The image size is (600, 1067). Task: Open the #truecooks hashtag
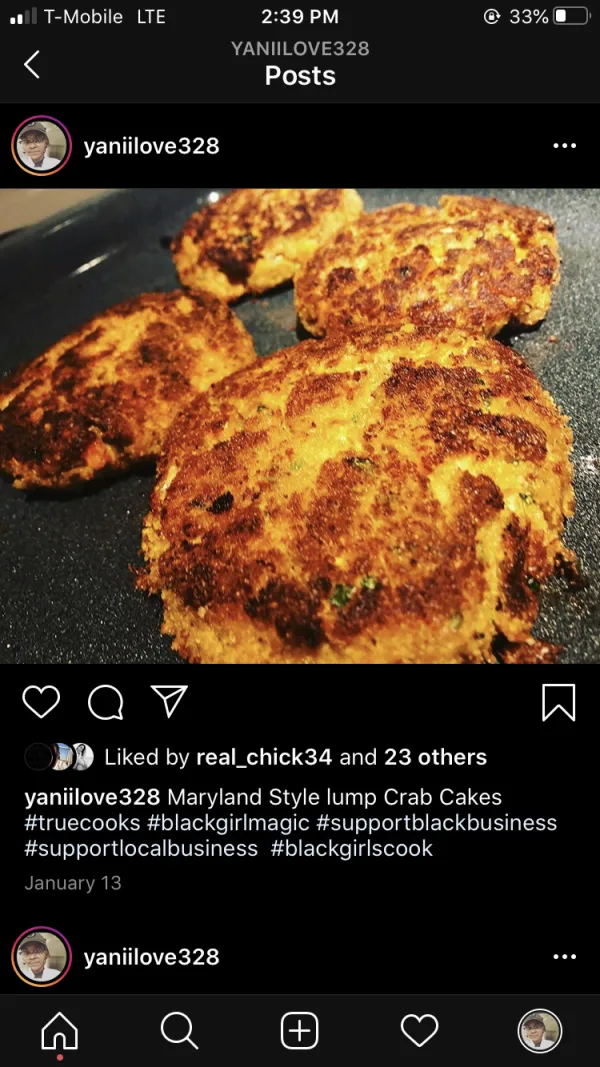pyautogui.click(x=82, y=823)
